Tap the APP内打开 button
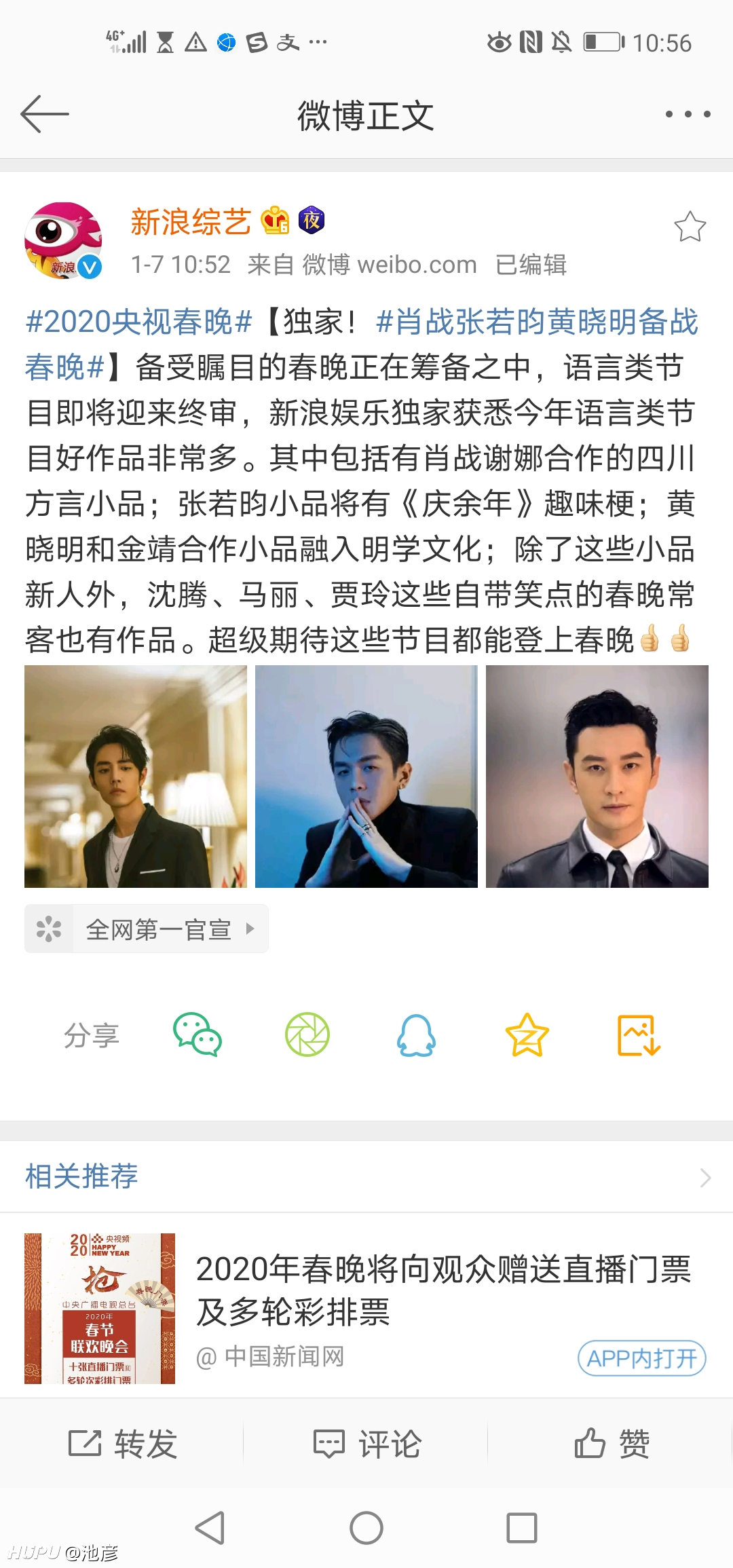Screen dimensions: 733x1568 point(642,1358)
